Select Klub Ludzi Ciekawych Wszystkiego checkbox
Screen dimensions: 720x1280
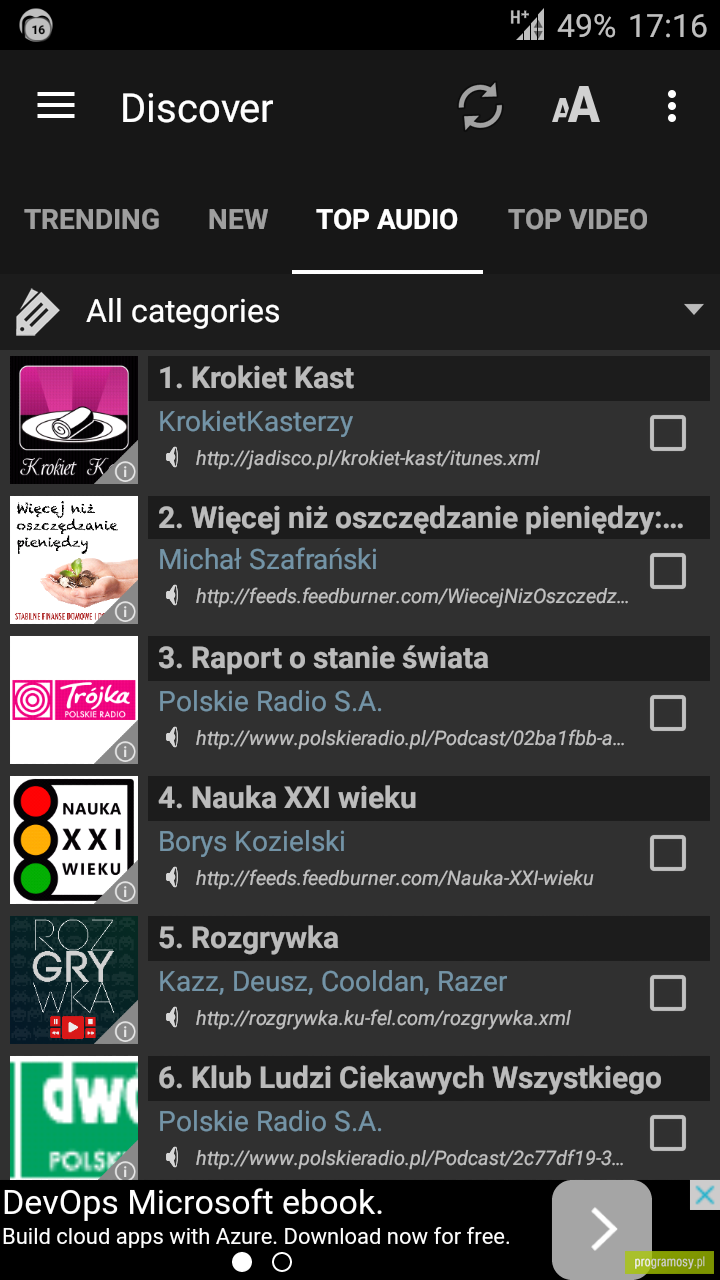[x=668, y=1134]
